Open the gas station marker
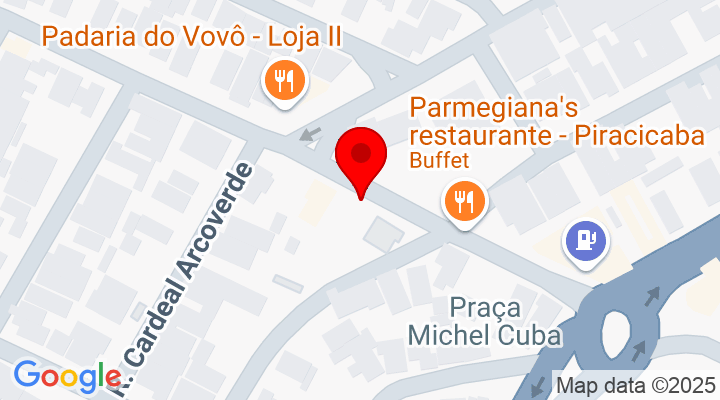Viewport: 720px width, 400px height. click(584, 240)
